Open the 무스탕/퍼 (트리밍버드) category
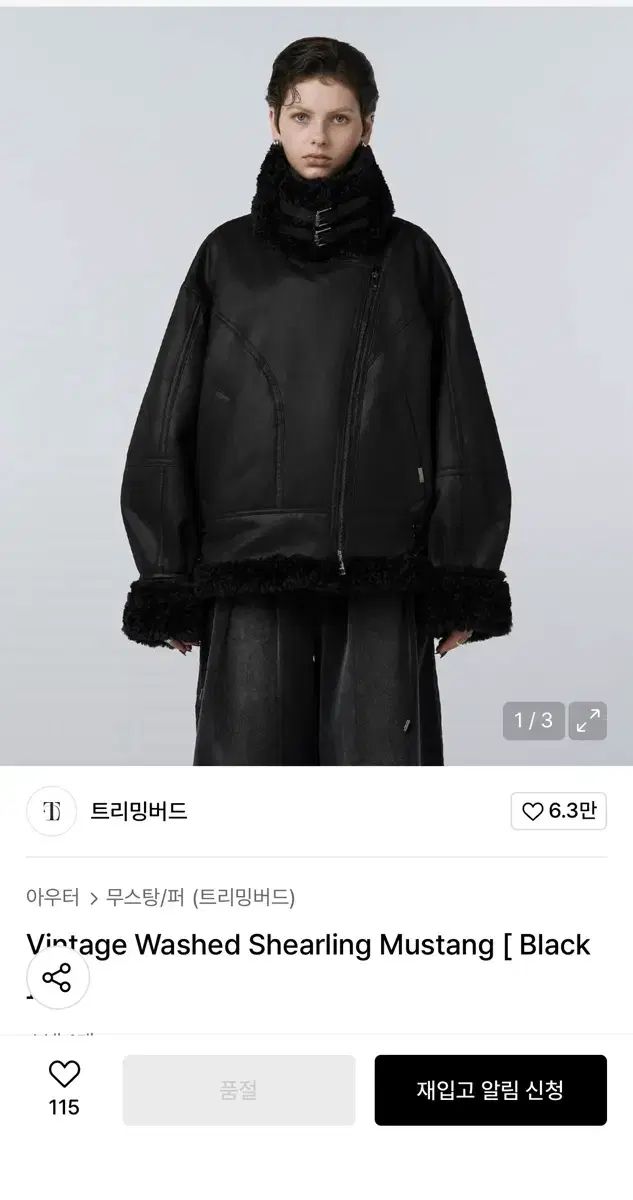The image size is (633, 1200). pyautogui.click(x=200, y=897)
